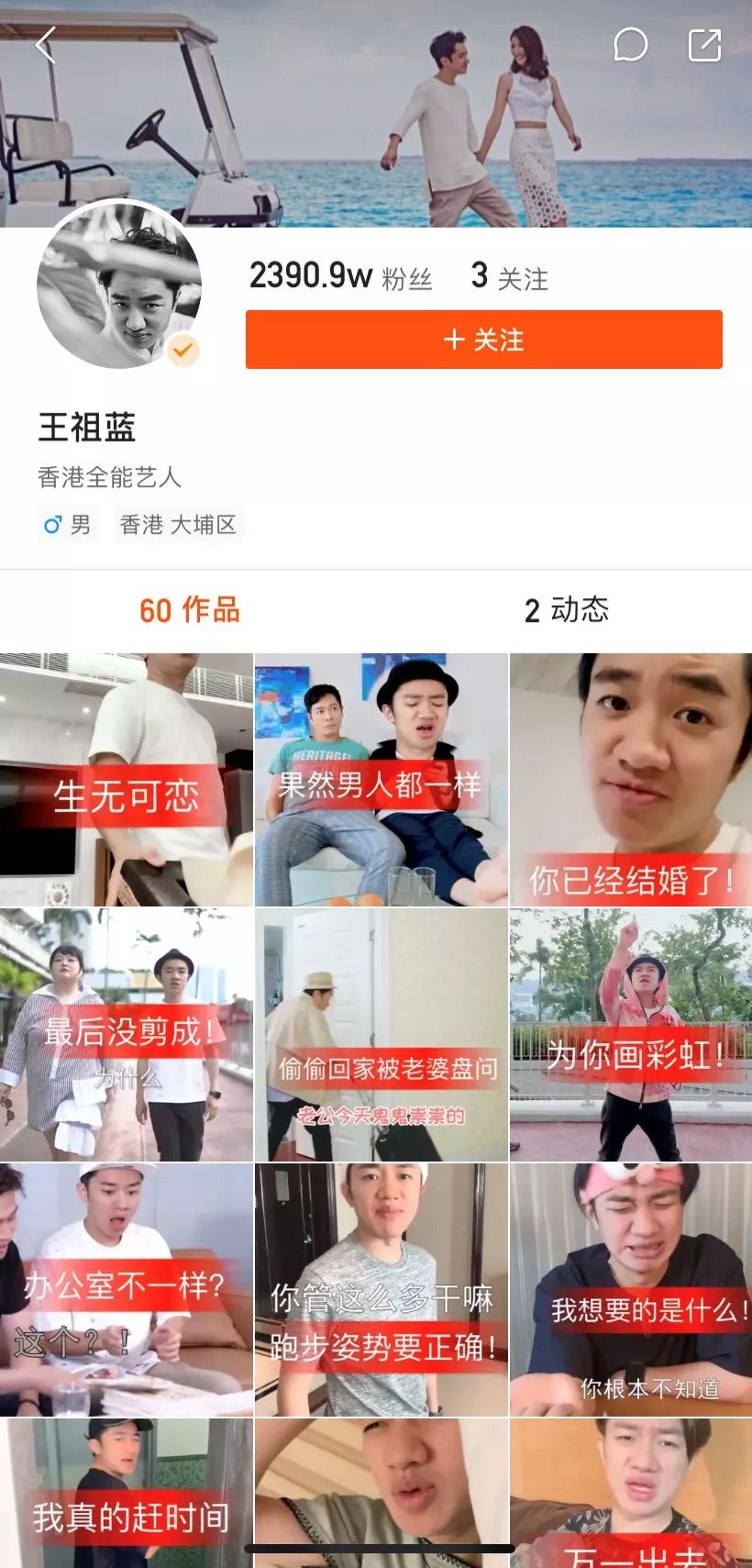Viewport: 752px width, 1568px height.
Task: View the 3 关注 following list
Action: tap(509, 276)
